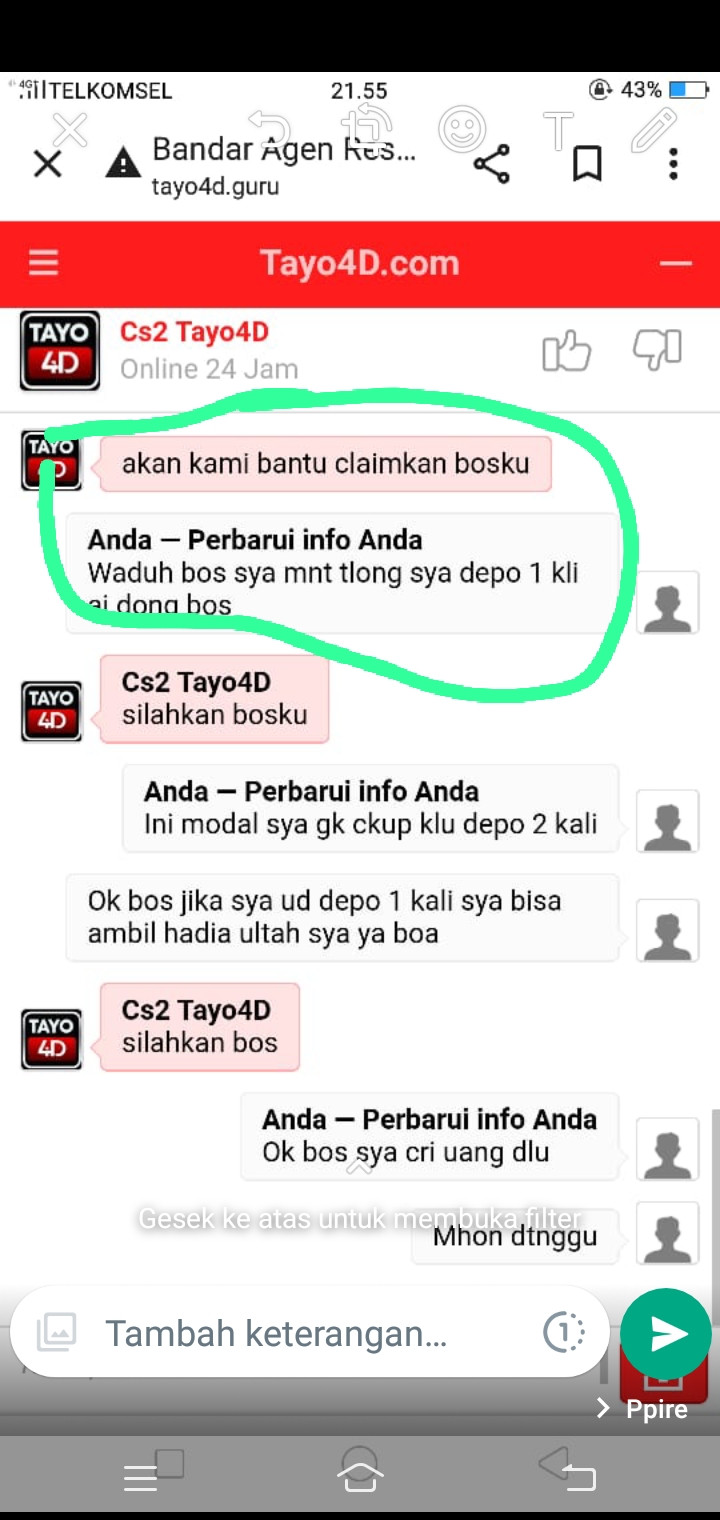Send the image with the green arrow
The width and height of the screenshot is (720, 1520).
pos(666,1333)
